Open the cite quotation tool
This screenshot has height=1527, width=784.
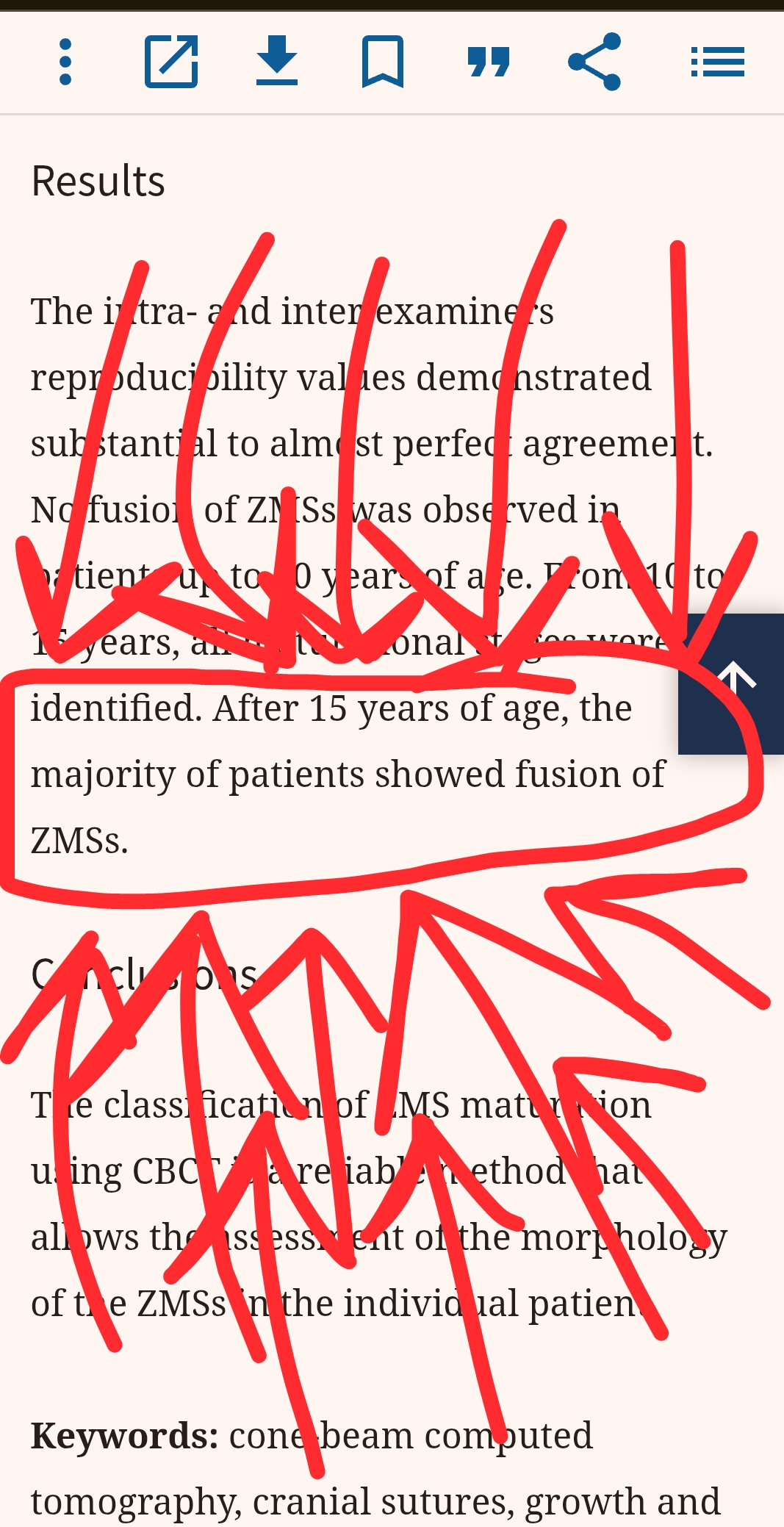489,62
